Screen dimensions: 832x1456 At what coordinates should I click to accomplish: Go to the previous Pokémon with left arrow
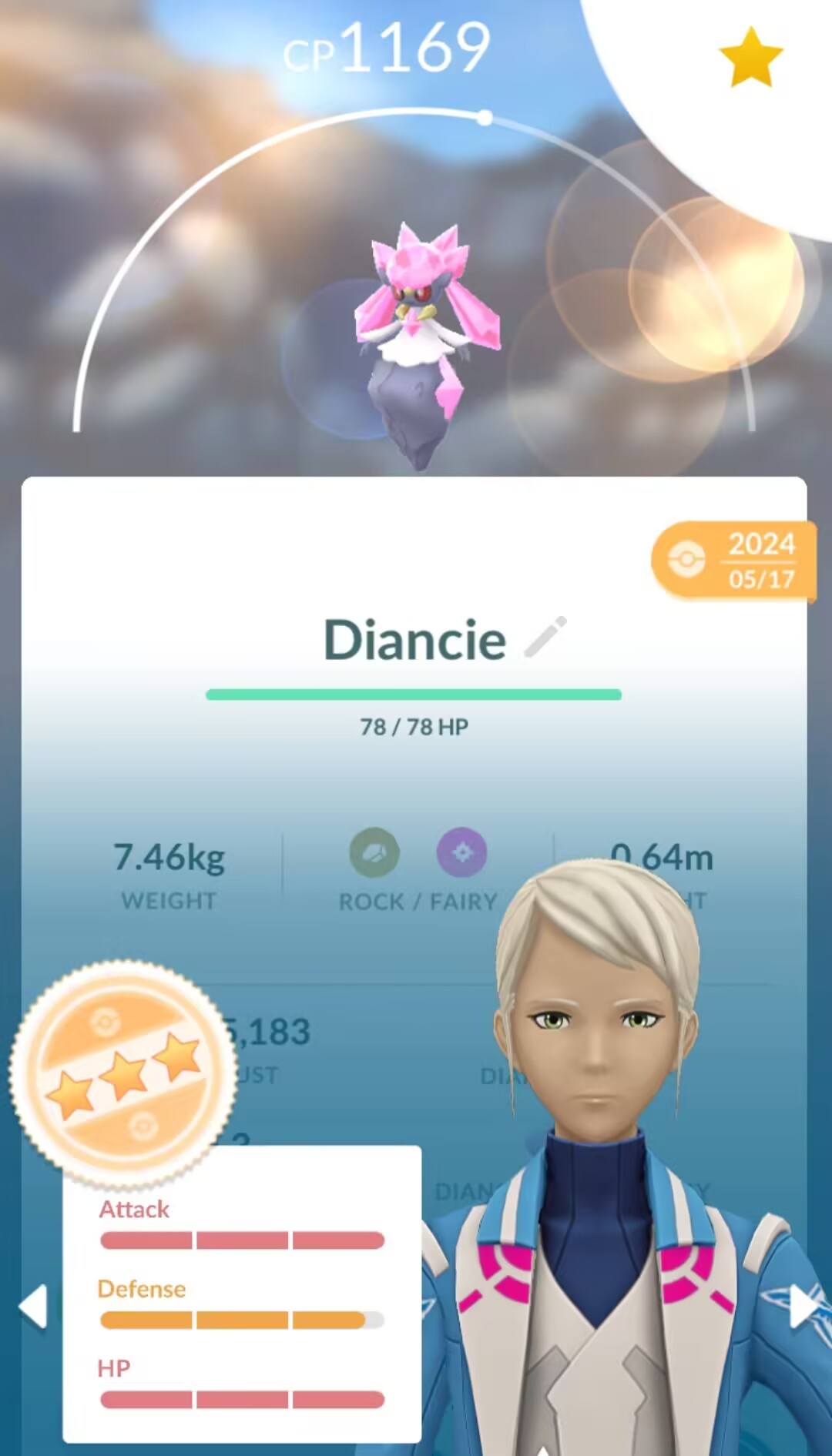pos(33,1306)
